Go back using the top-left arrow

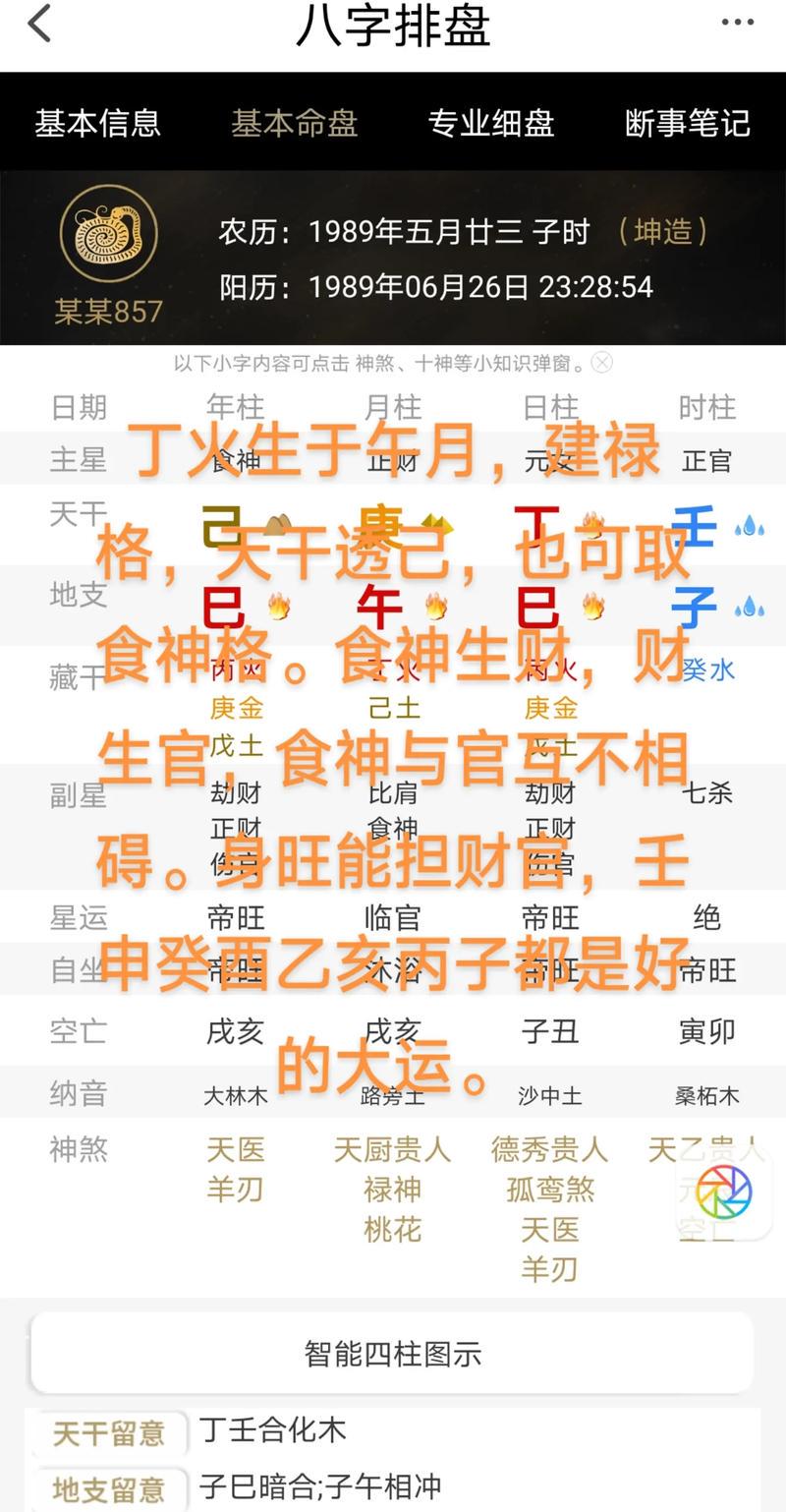pyautogui.click(x=39, y=24)
